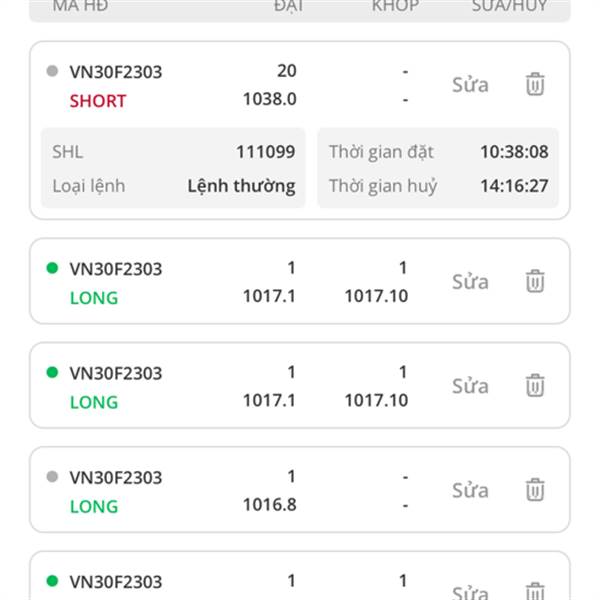Tap Sửa on the SHORT 1038.0 order
The width and height of the screenshot is (600, 600).
pos(470,84)
